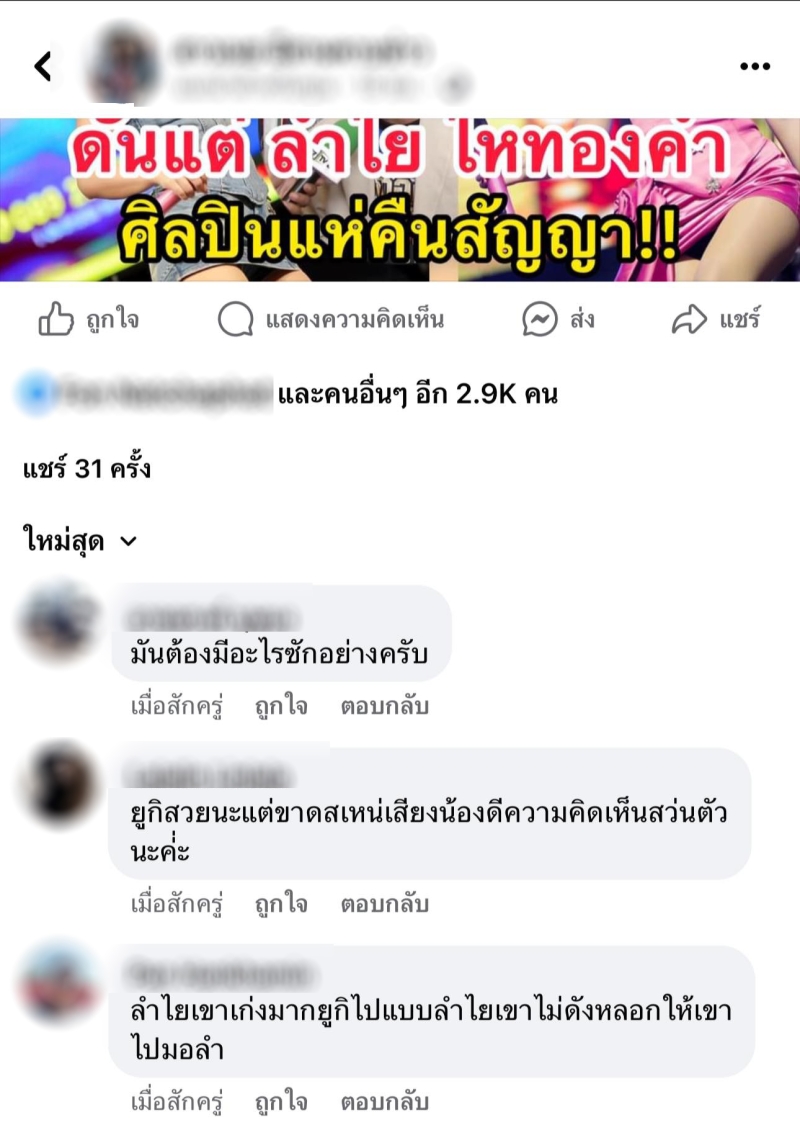Like the comment starting ลำไยเขาเก่งมาก
800x1143 pixels.
pyautogui.click(x=281, y=1103)
